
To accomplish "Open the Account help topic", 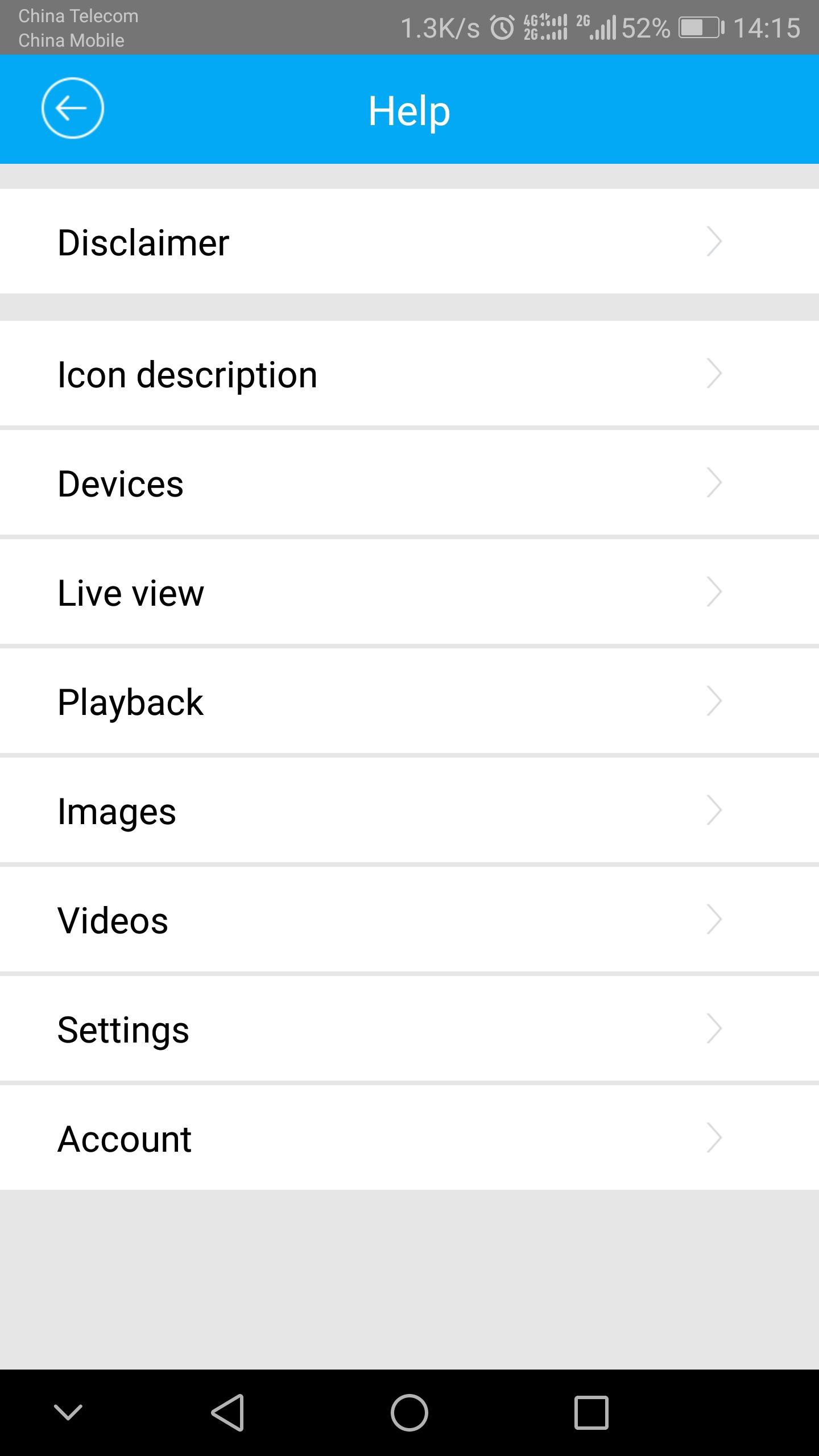I will (409, 1138).
